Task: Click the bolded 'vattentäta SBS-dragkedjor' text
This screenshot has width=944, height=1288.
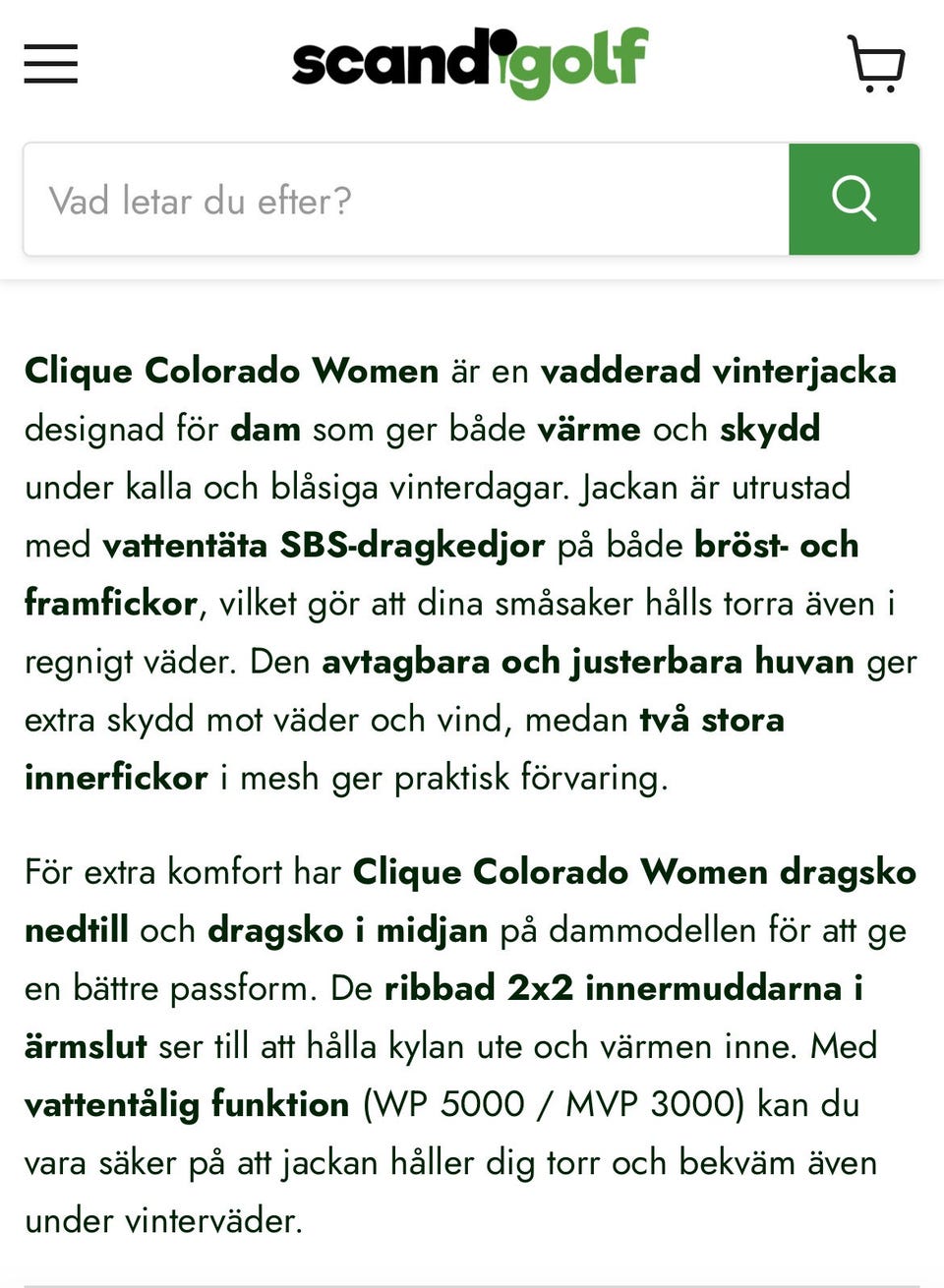Action: point(324,546)
